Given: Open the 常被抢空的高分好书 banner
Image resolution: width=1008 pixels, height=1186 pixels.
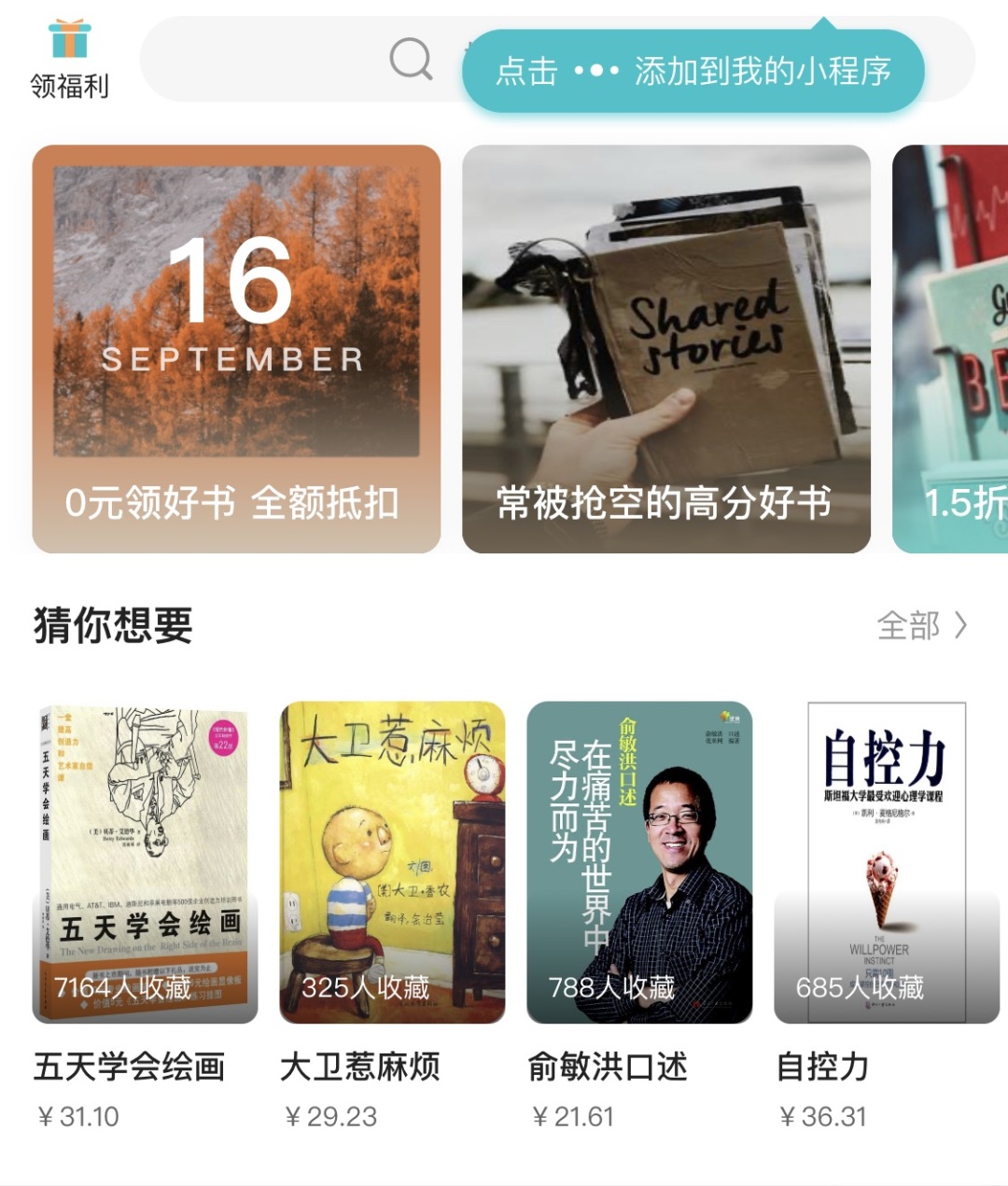Looking at the screenshot, I should [x=665, y=348].
